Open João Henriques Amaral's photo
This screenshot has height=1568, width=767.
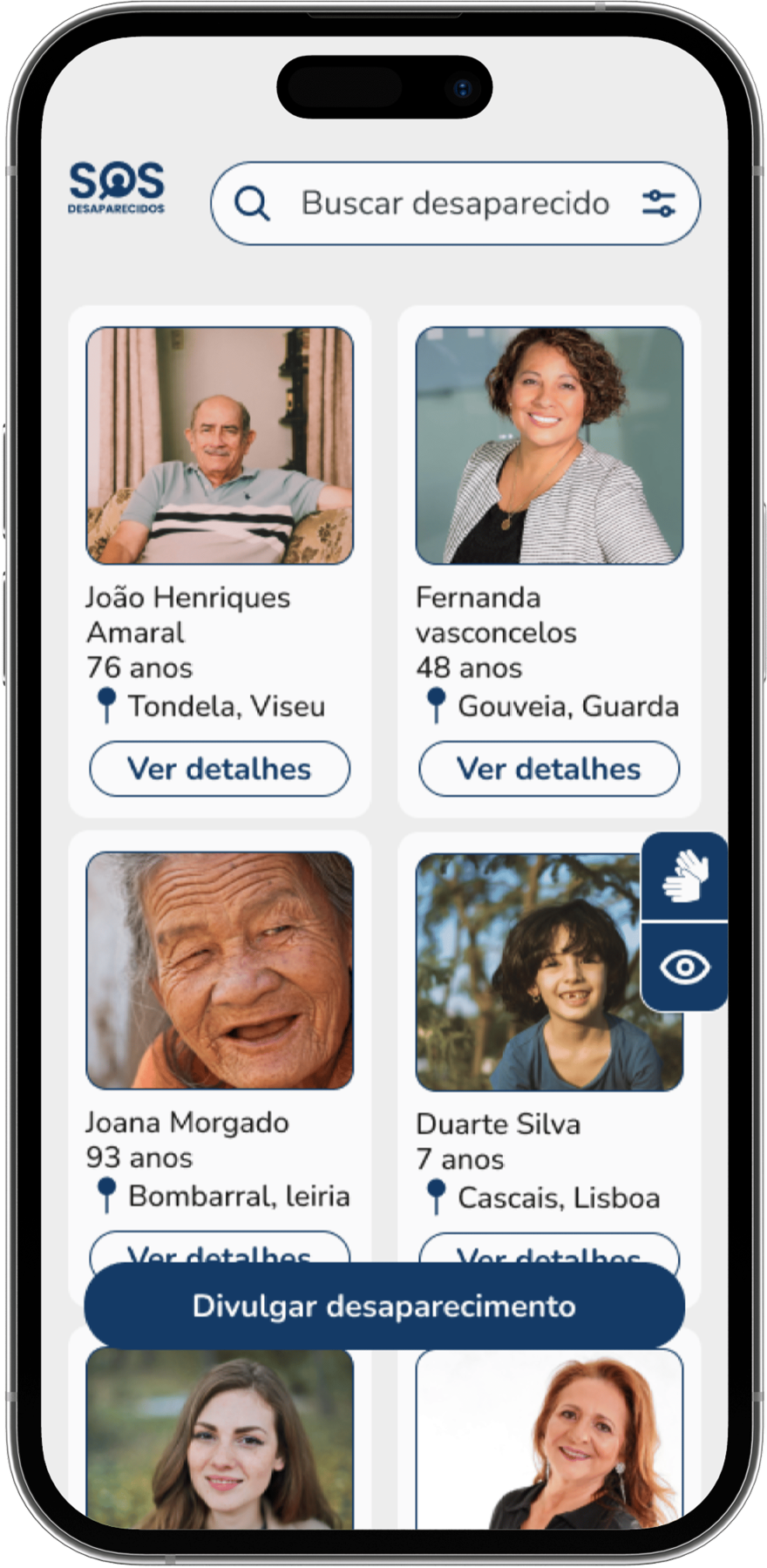(x=220, y=445)
